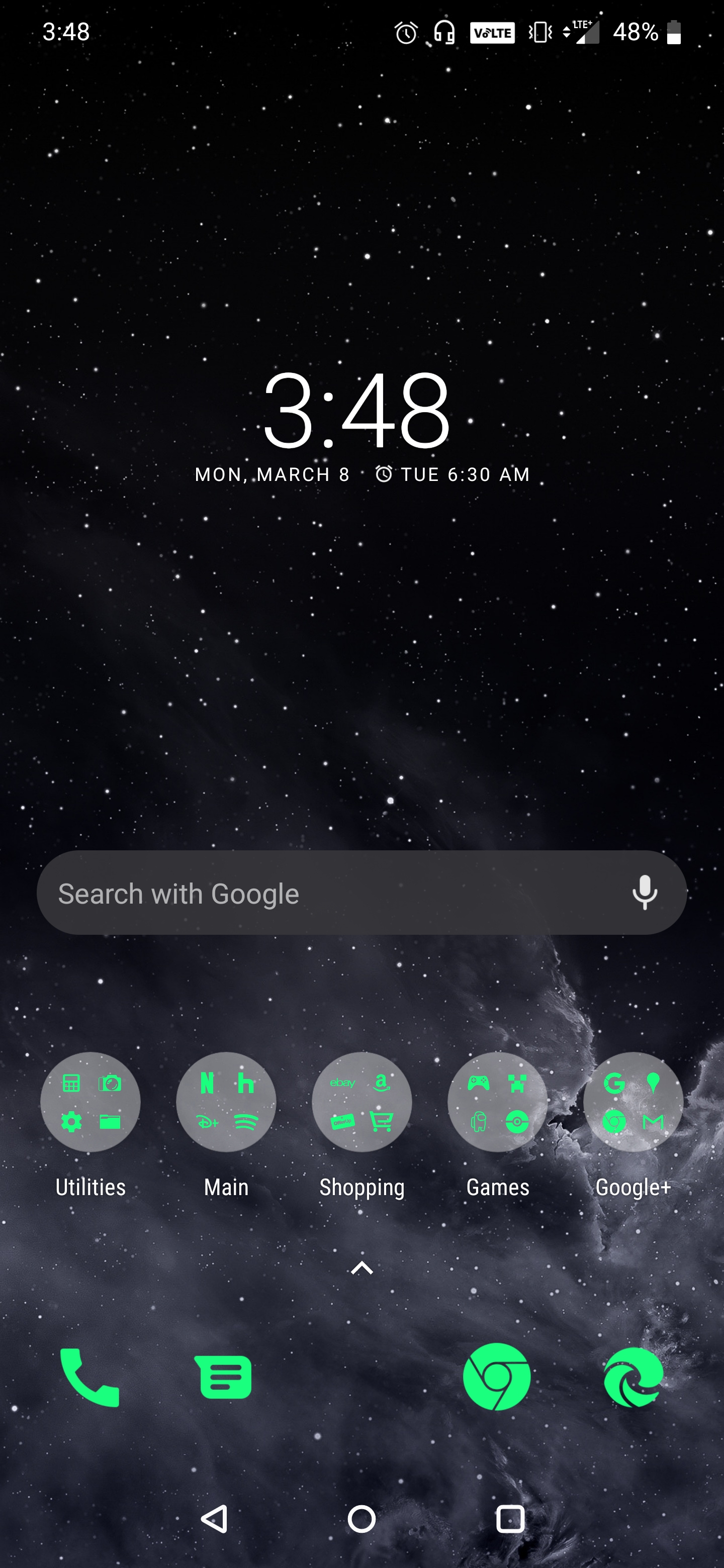Viewport: 724px width, 1568px height.
Task: Tap the clock widget showing 3:48
Action: tap(356, 411)
